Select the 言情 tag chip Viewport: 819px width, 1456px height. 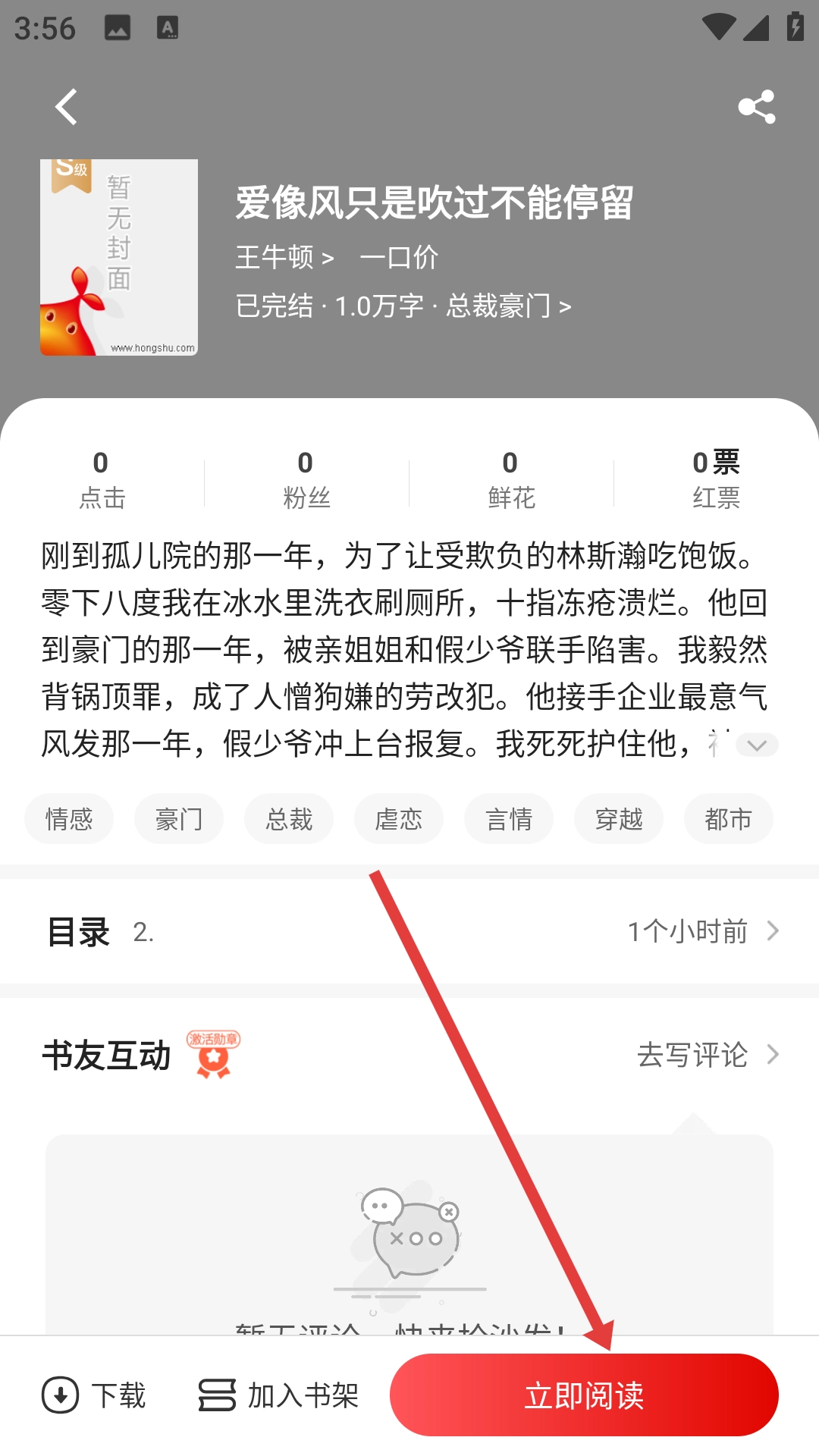509,819
